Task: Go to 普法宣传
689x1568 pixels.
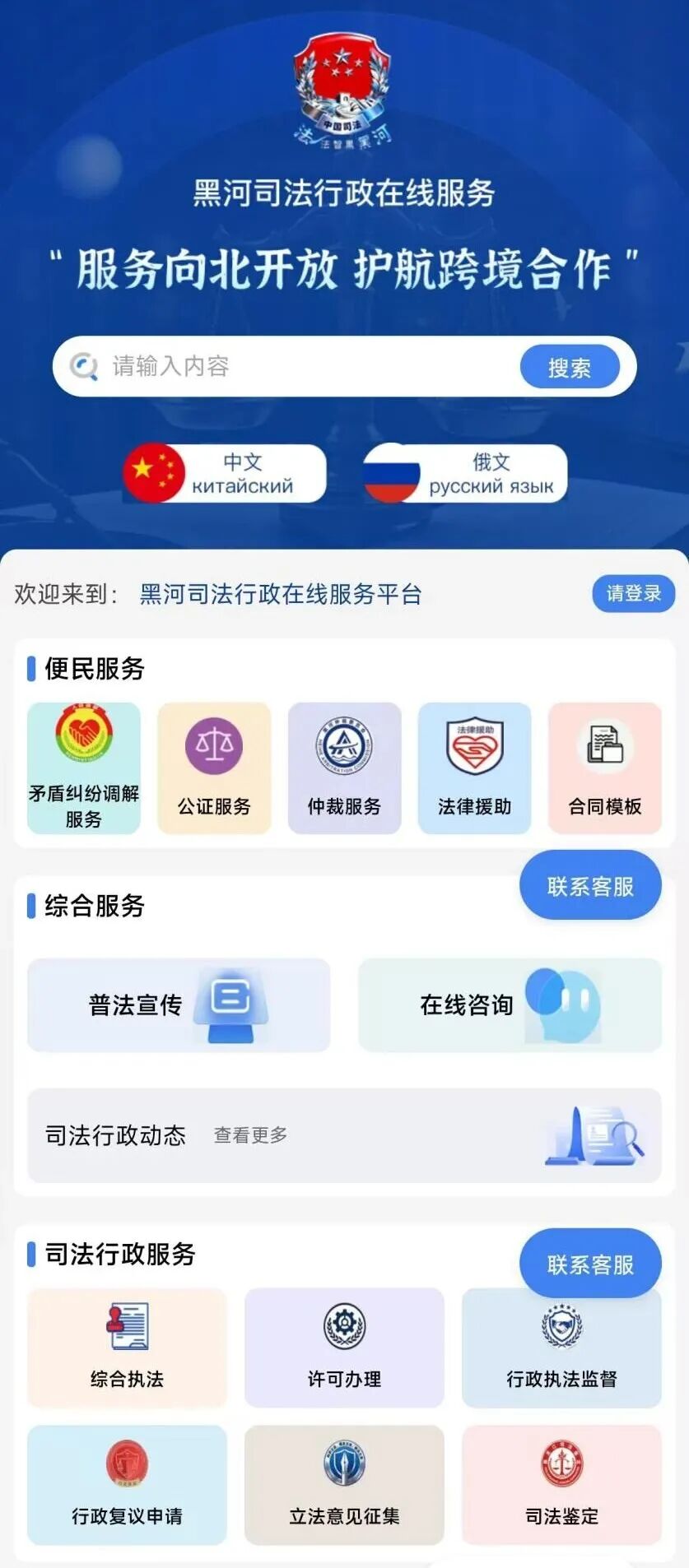Action: pyautogui.click(x=179, y=1004)
